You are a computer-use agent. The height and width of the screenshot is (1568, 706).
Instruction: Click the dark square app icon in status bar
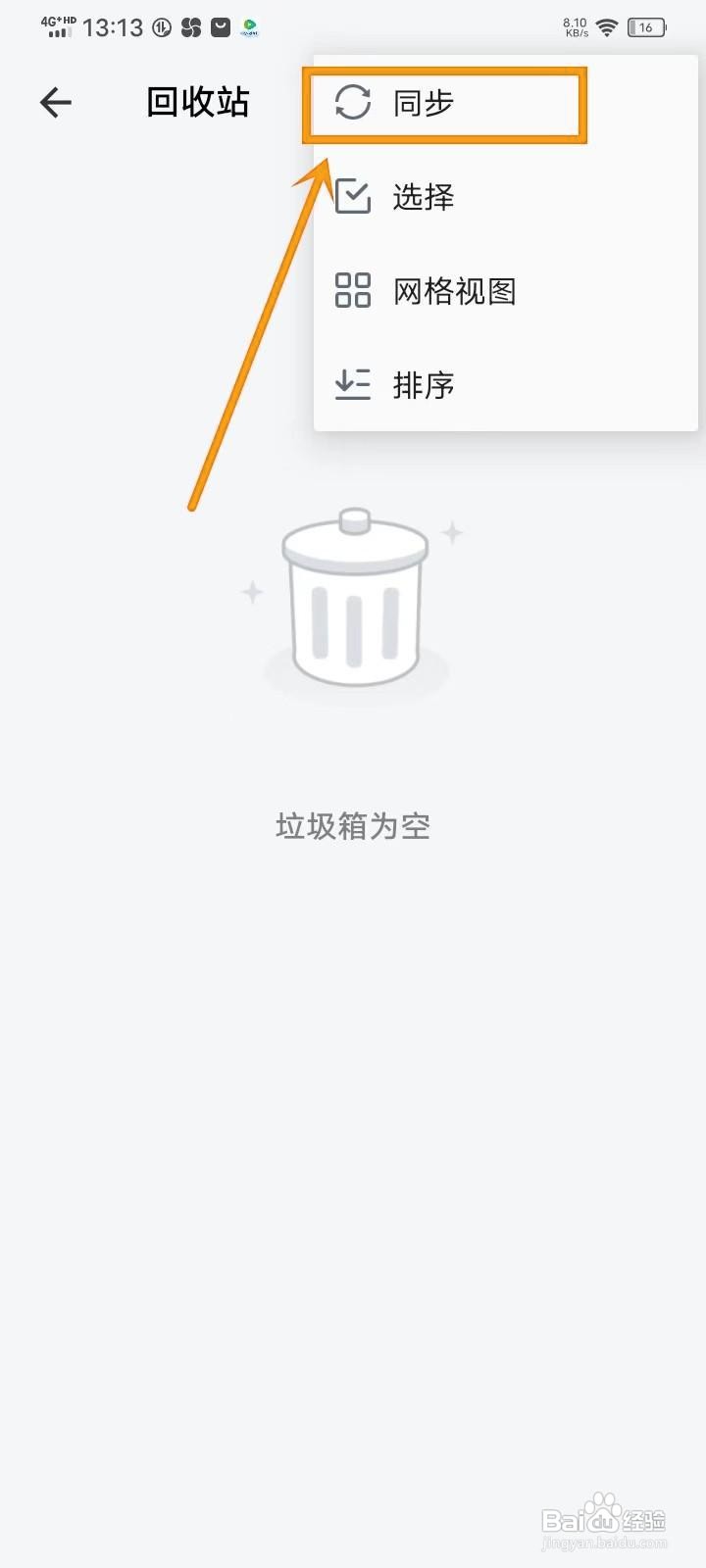(x=220, y=26)
